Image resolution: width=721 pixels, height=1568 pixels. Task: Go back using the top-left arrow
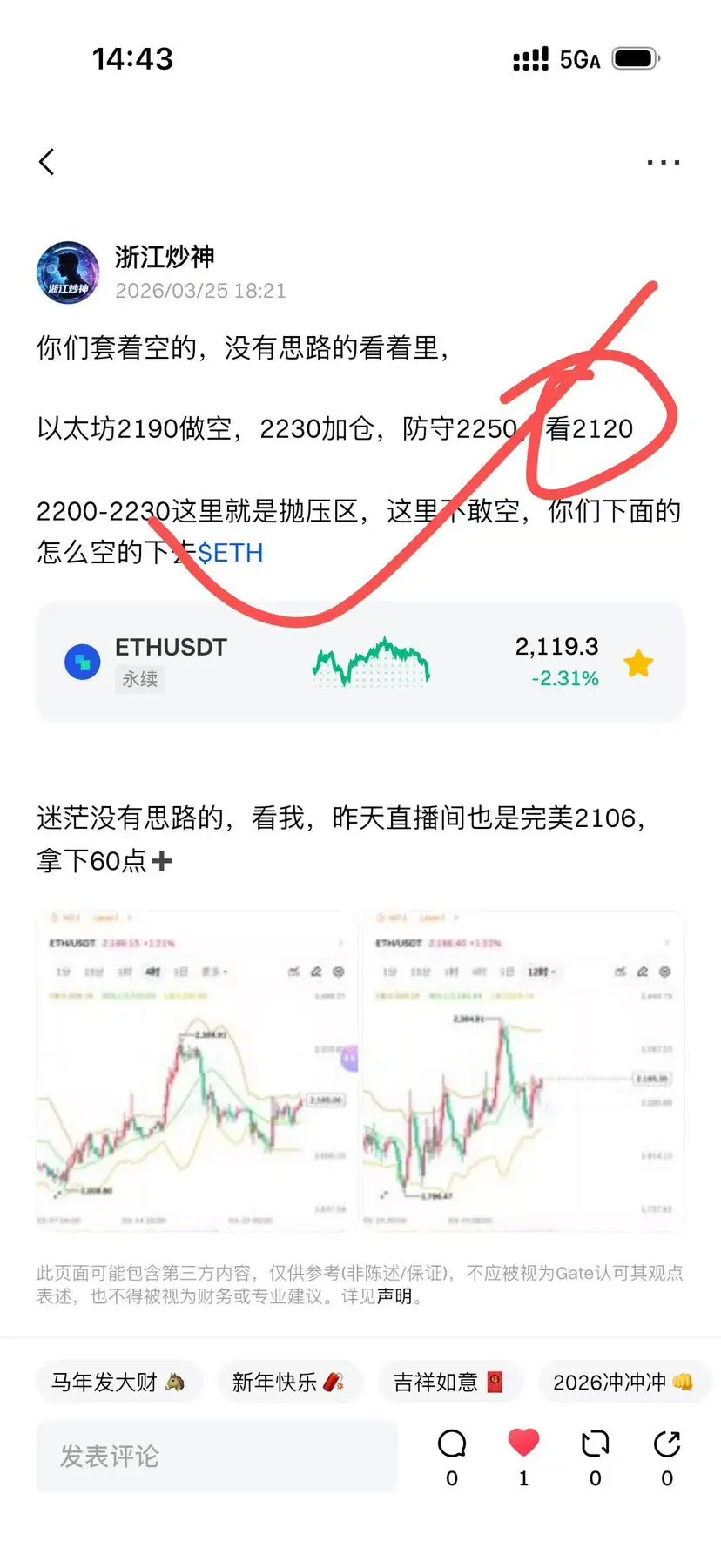coord(47,162)
